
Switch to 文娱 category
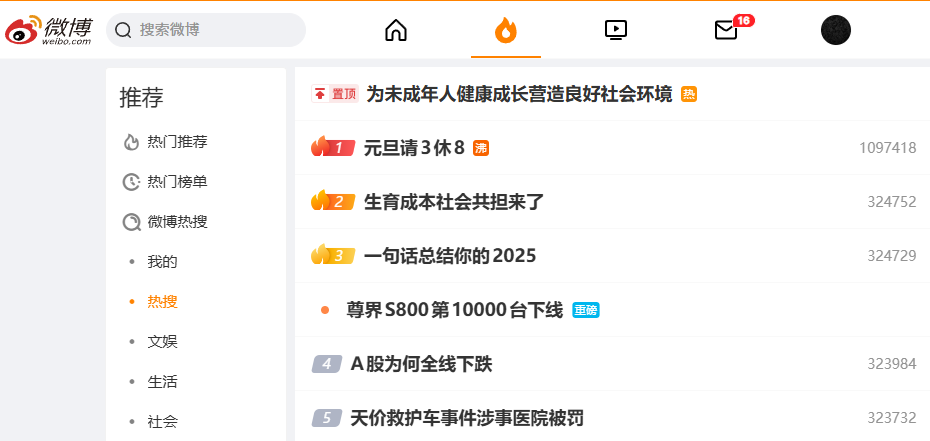pyautogui.click(x=162, y=341)
